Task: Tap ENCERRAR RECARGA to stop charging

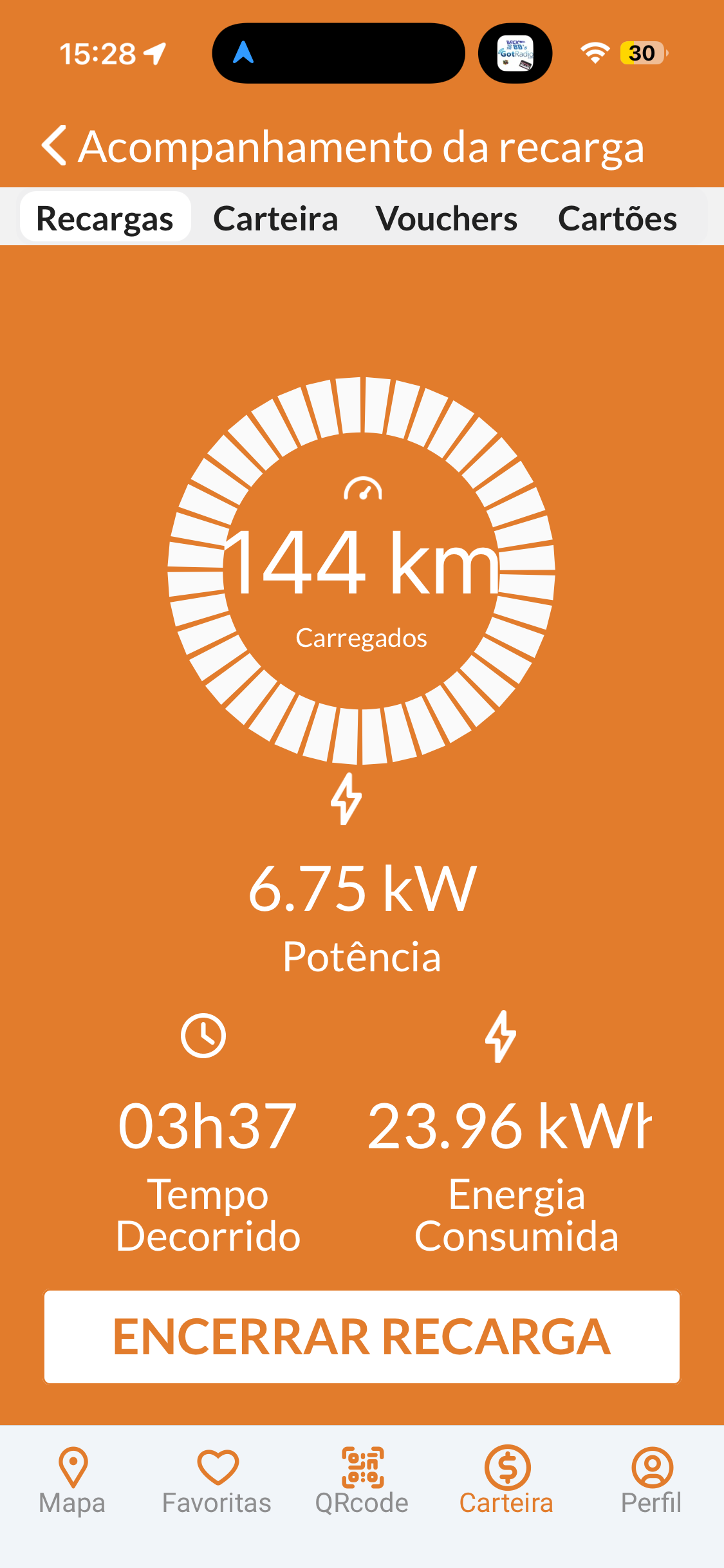Action: (x=362, y=1336)
